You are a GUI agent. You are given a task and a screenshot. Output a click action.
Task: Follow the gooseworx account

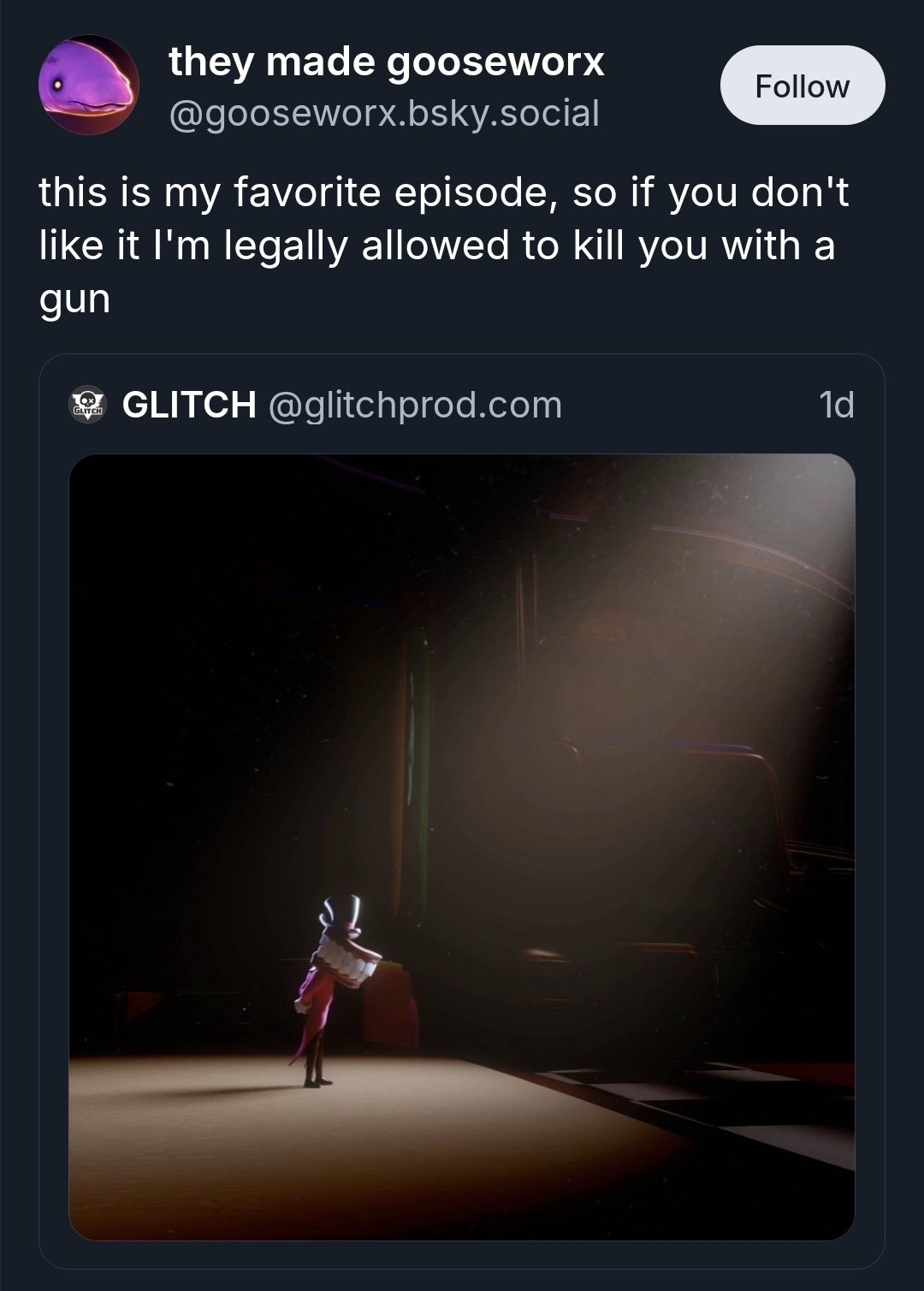point(802,86)
